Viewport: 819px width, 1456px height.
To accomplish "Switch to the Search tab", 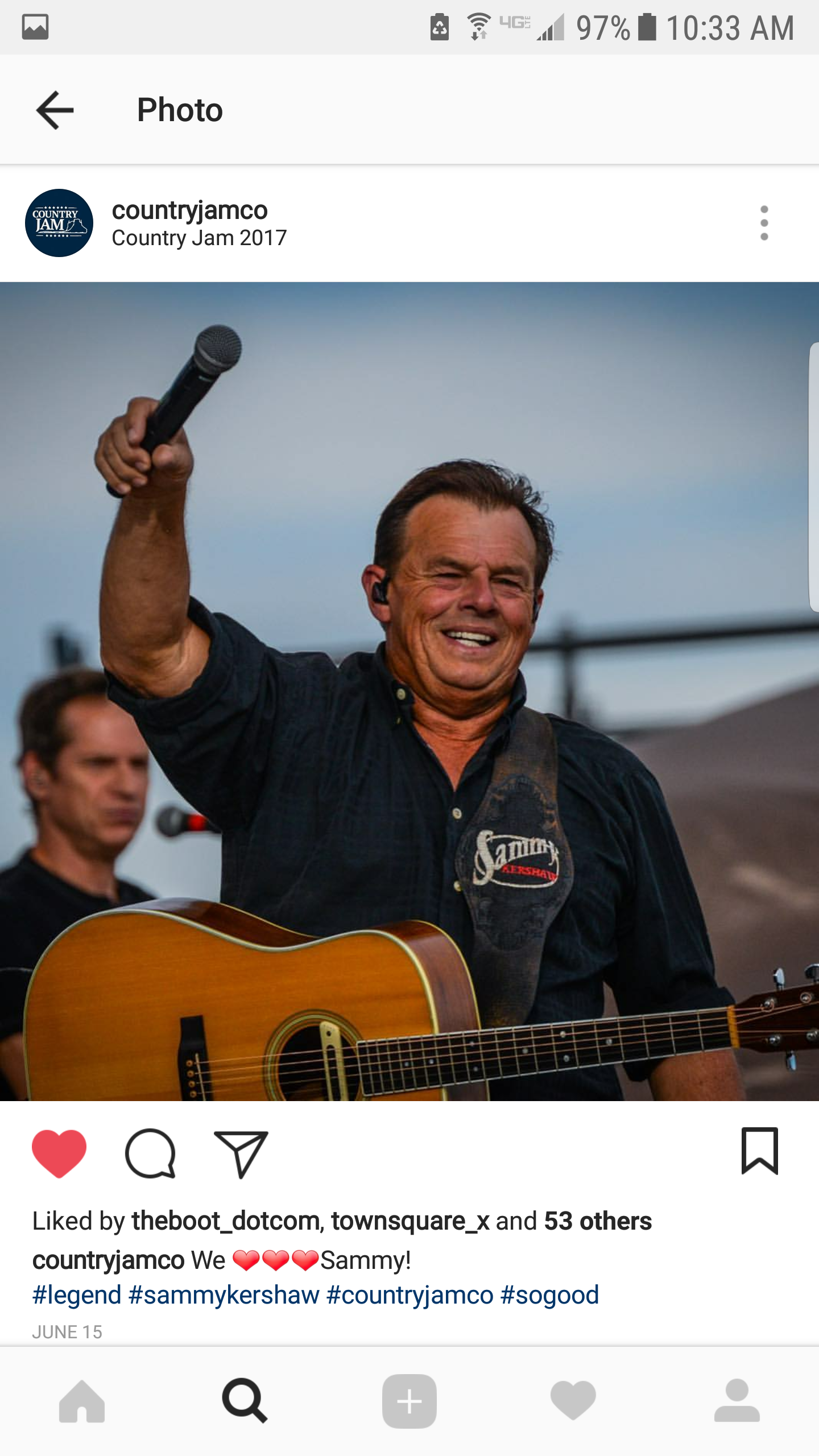I will tap(245, 1401).
